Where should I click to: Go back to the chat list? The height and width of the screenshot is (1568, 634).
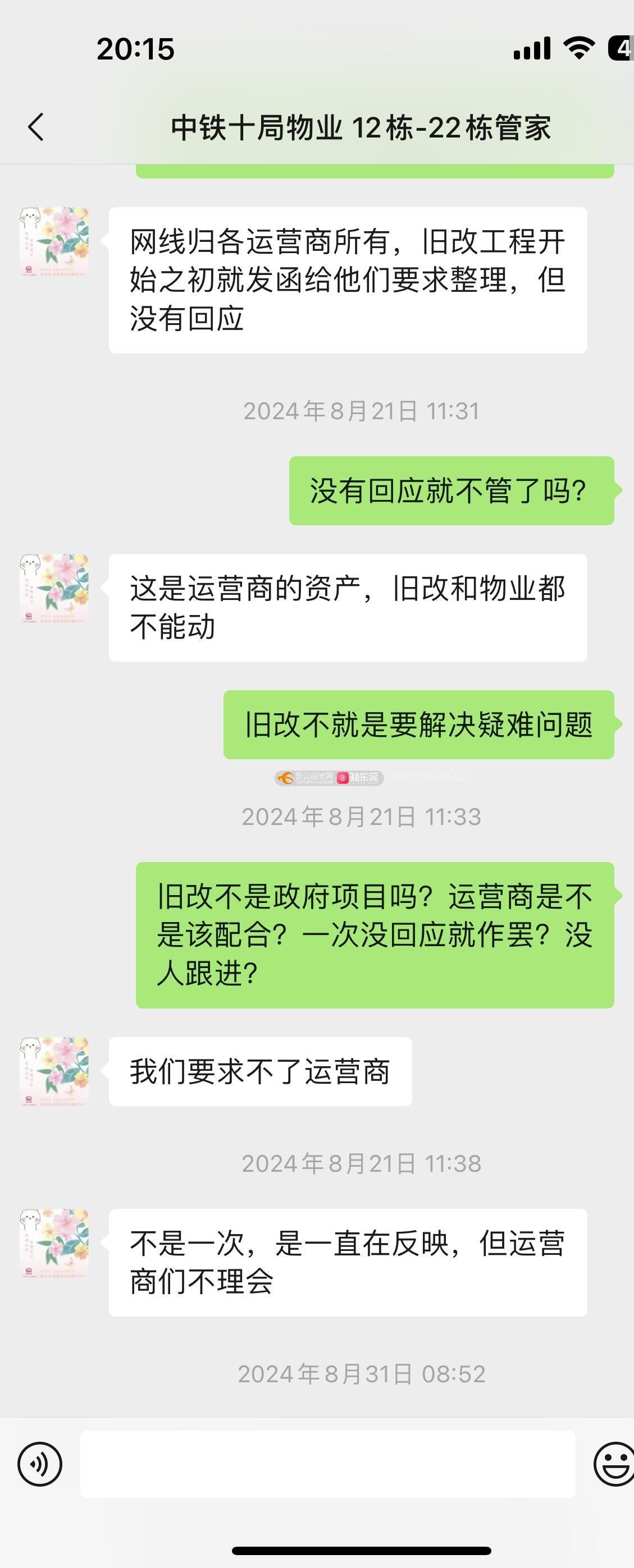[x=36, y=127]
